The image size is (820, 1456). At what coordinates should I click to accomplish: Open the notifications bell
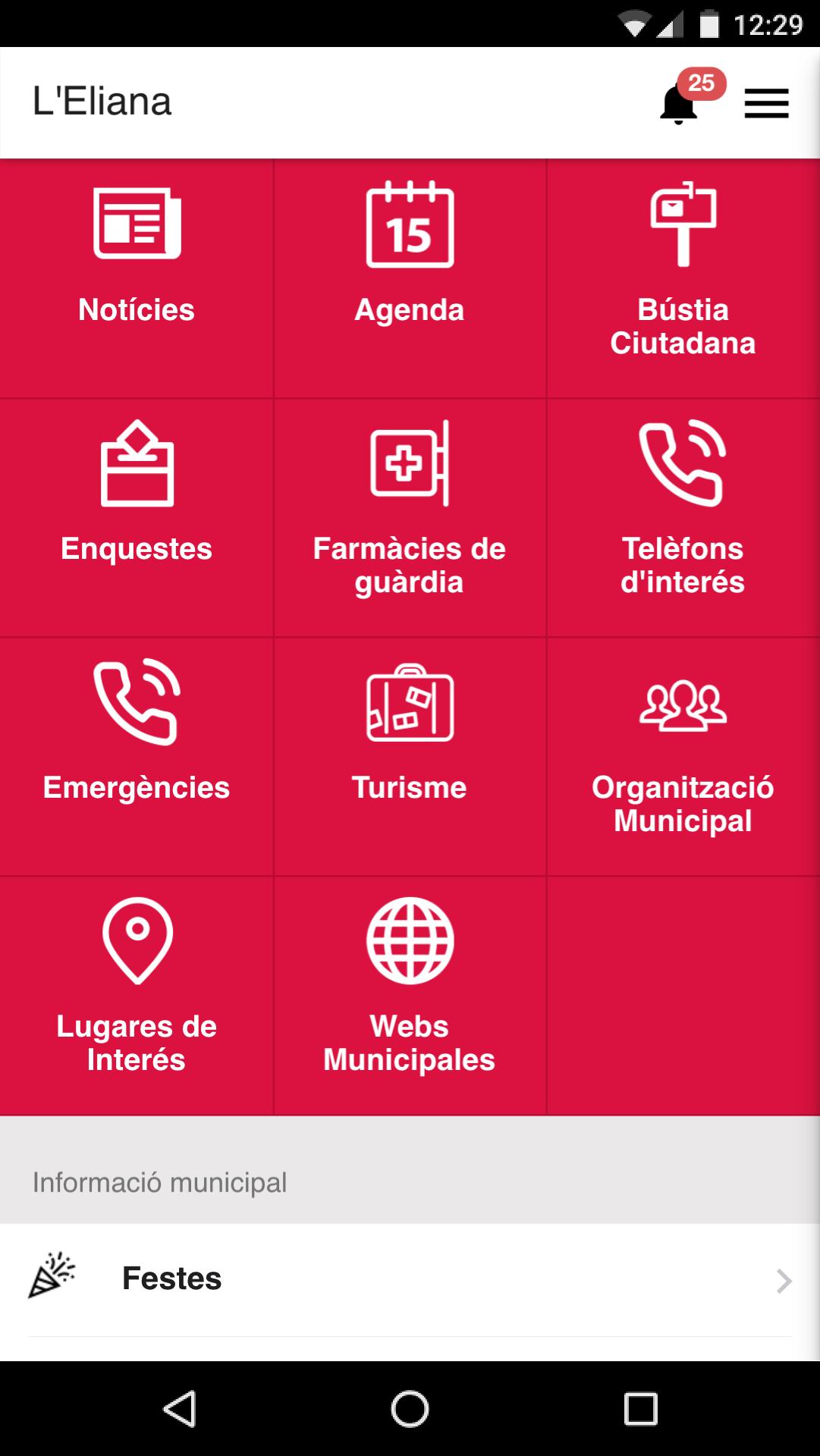(x=680, y=103)
